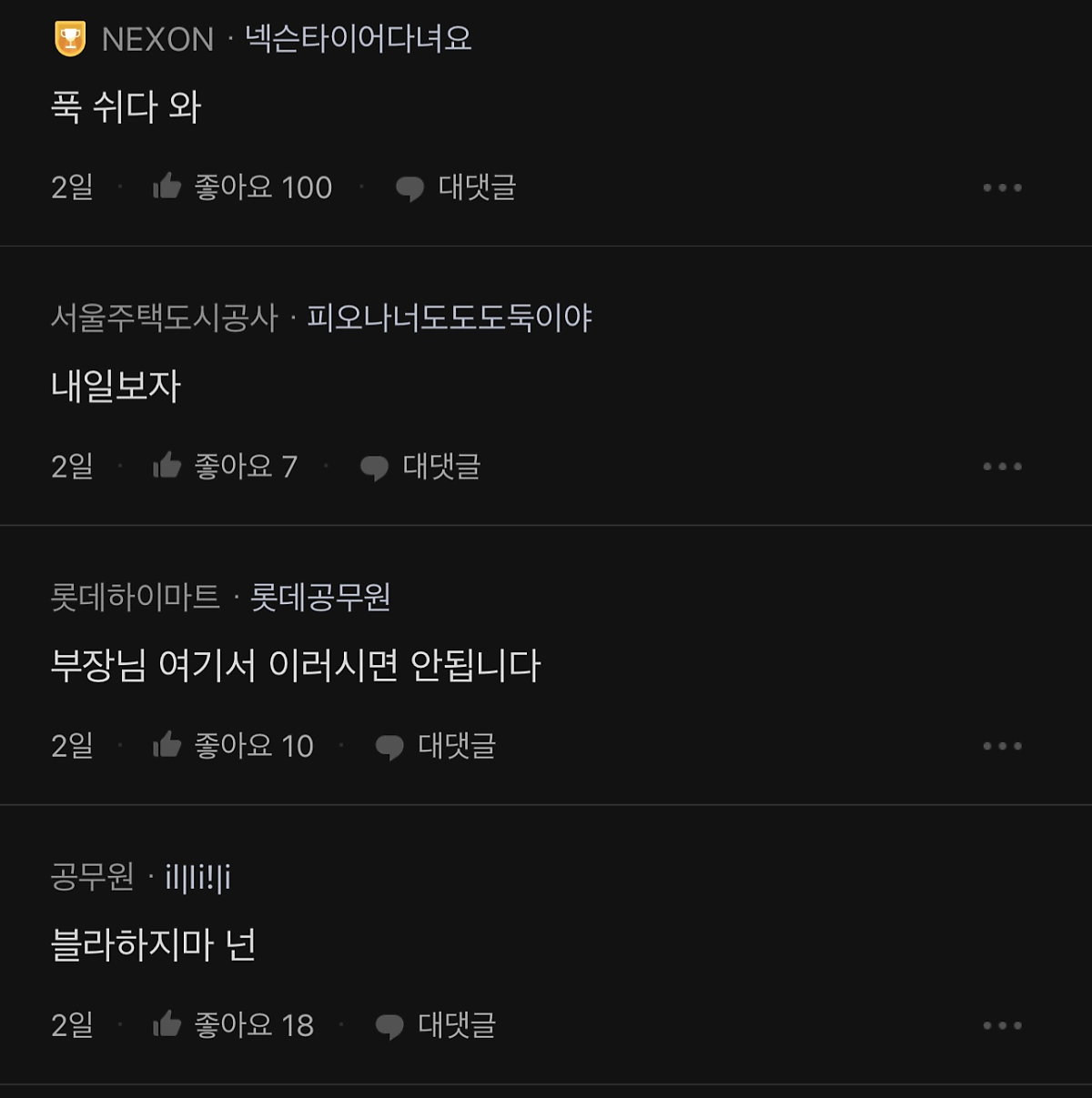Reply to the comment "내일보자"

pos(420,467)
